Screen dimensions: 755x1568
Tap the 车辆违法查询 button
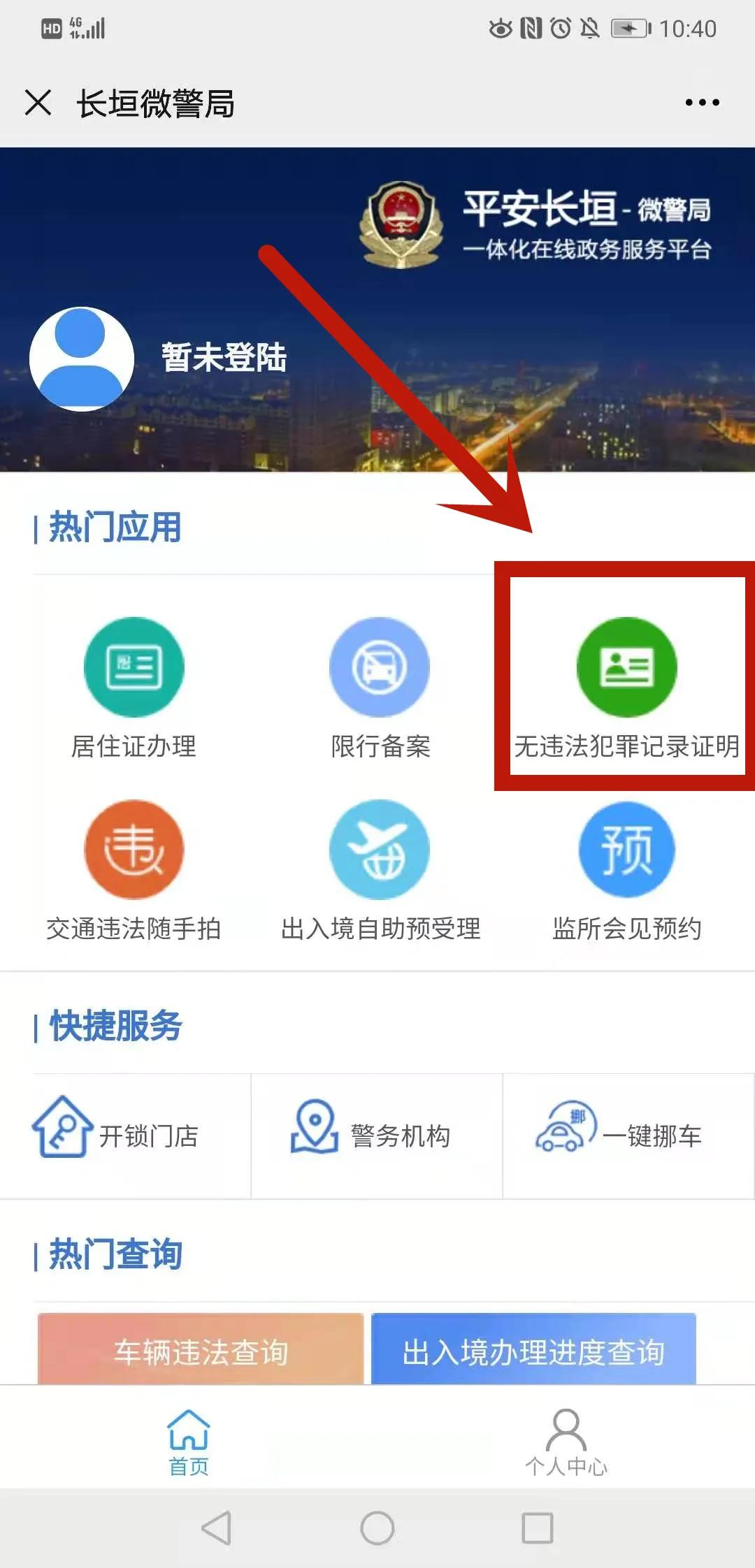coord(201,1351)
